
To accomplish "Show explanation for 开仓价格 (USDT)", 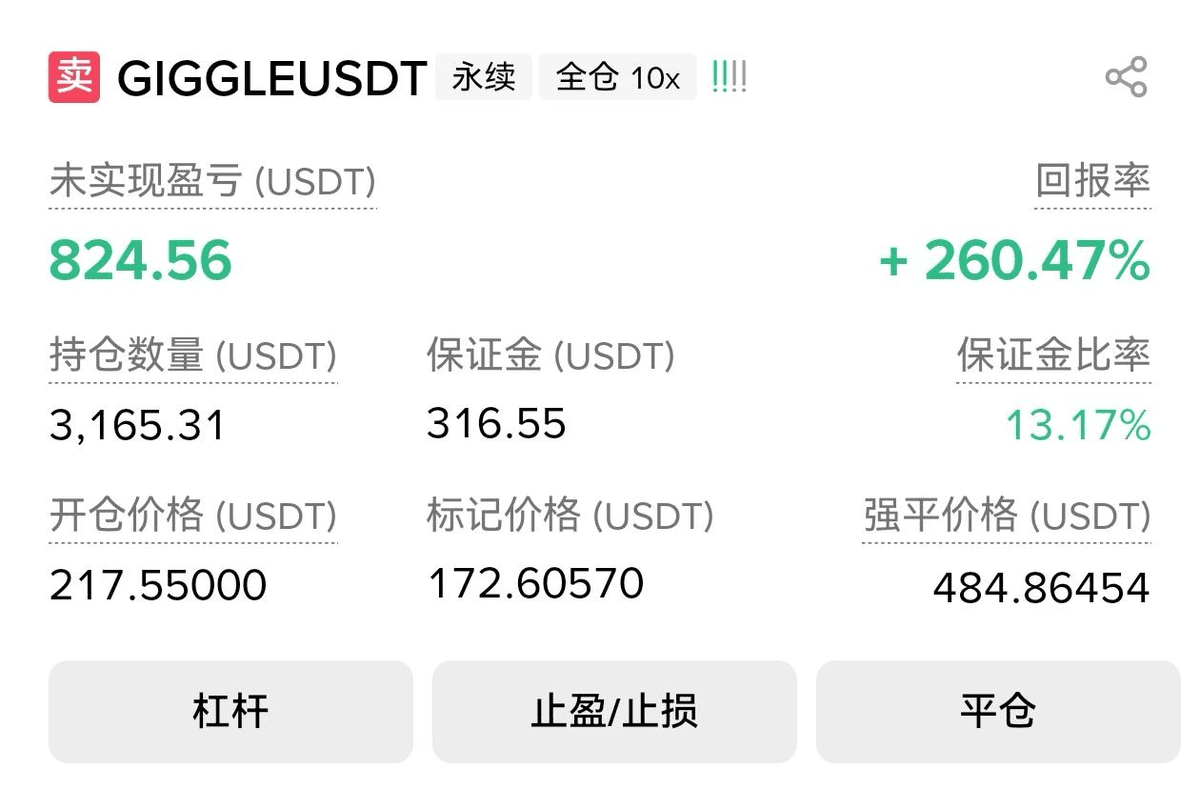I will click(193, 516).
